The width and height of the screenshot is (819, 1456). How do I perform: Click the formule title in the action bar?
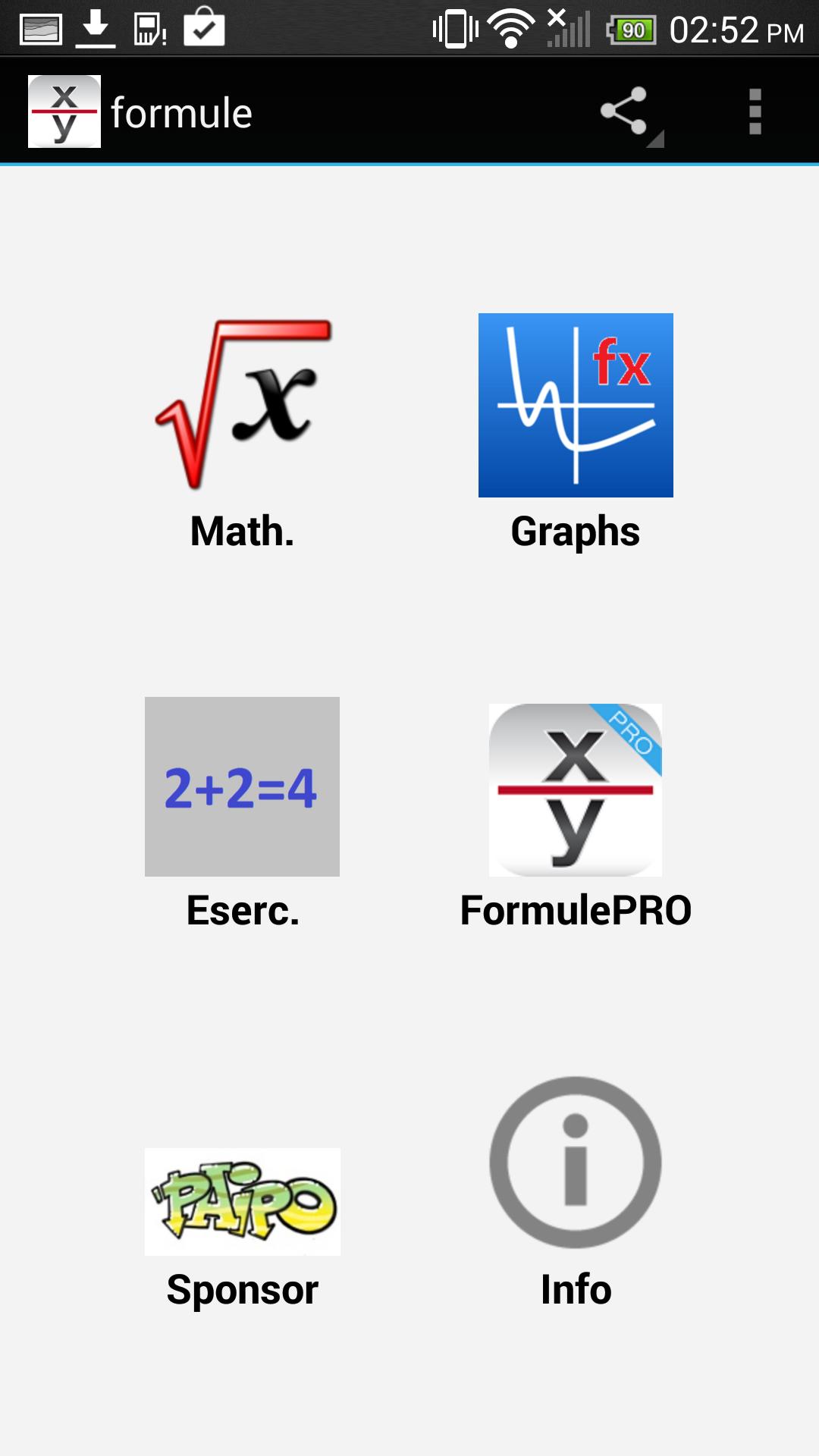[180, 112]
